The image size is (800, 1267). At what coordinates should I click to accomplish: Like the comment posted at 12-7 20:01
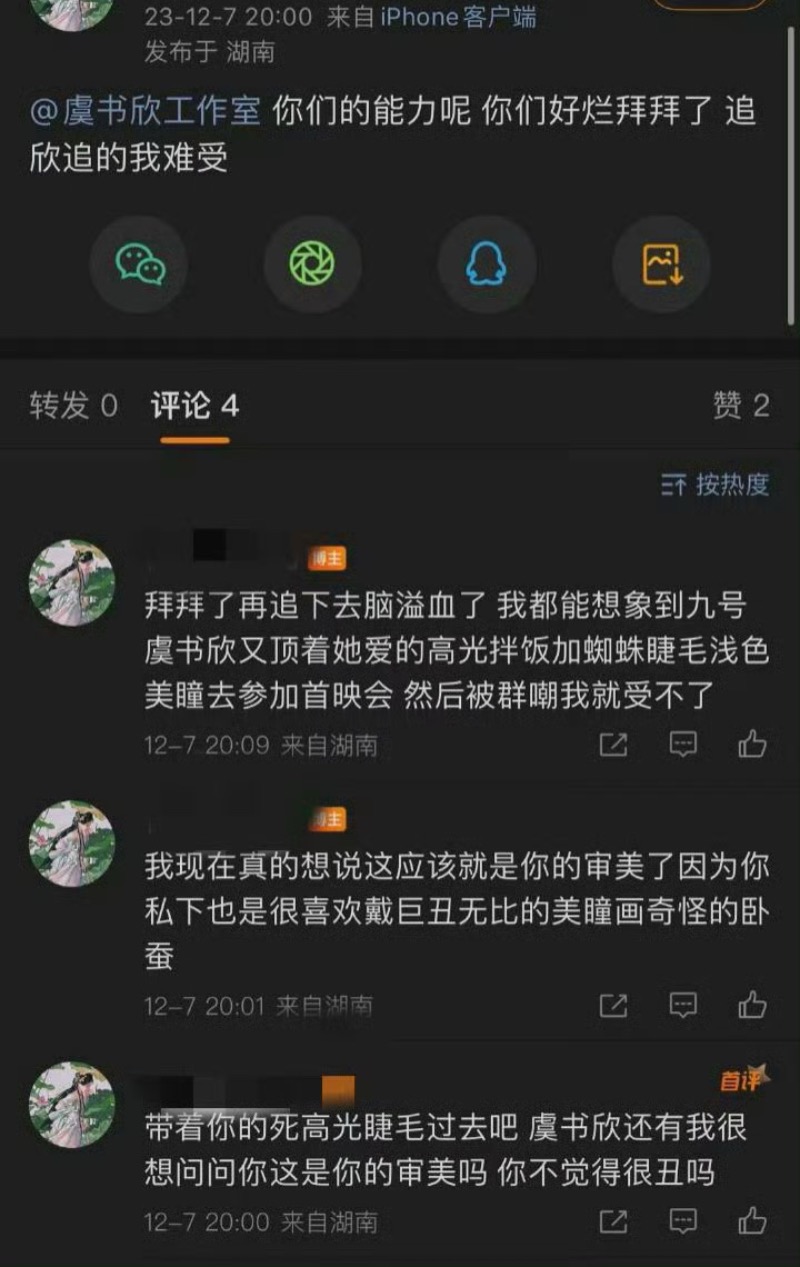coord(752,1005)
